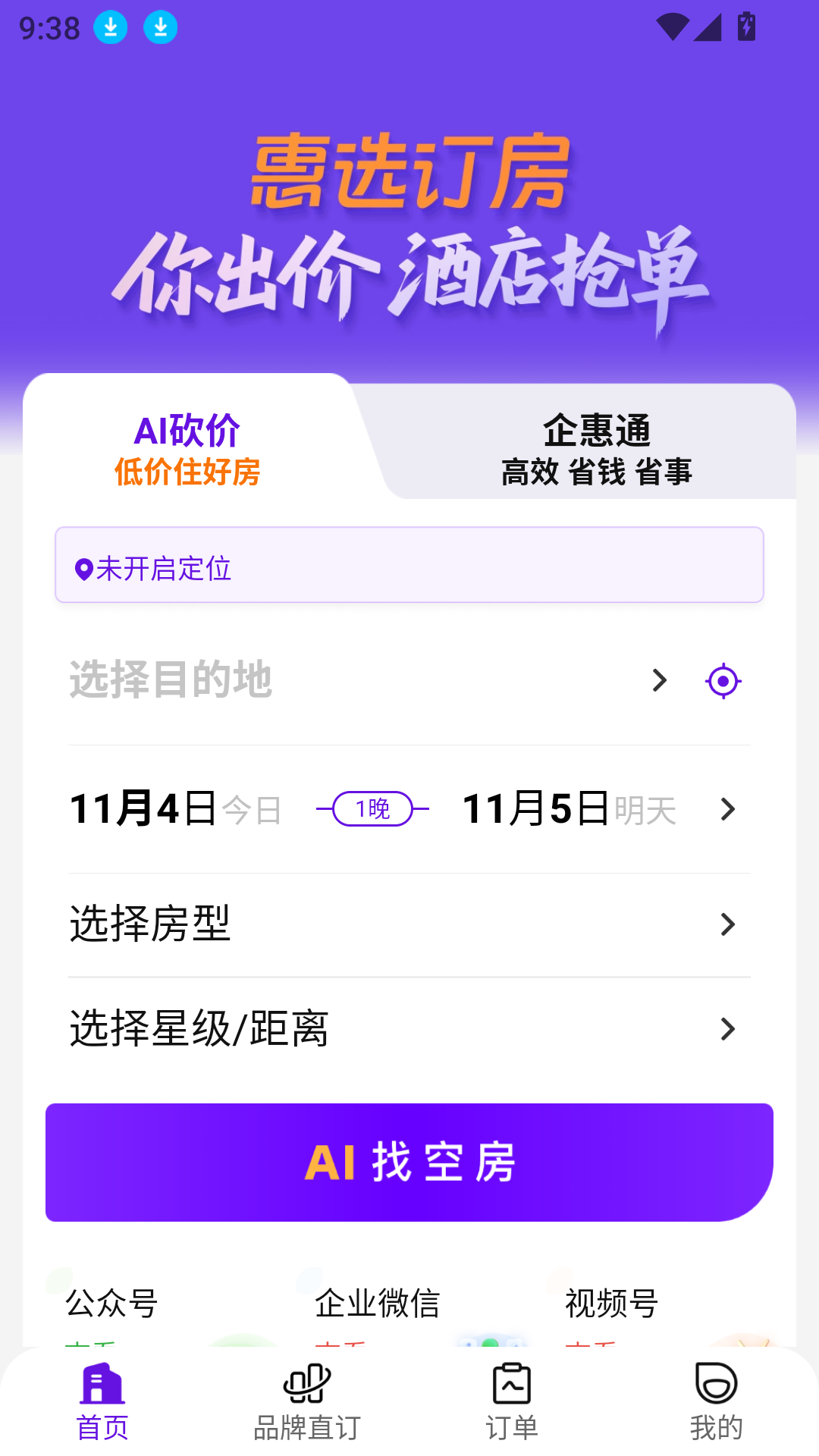
Task: Toggle the 1晚 night count pill
Action: point(373,809)
